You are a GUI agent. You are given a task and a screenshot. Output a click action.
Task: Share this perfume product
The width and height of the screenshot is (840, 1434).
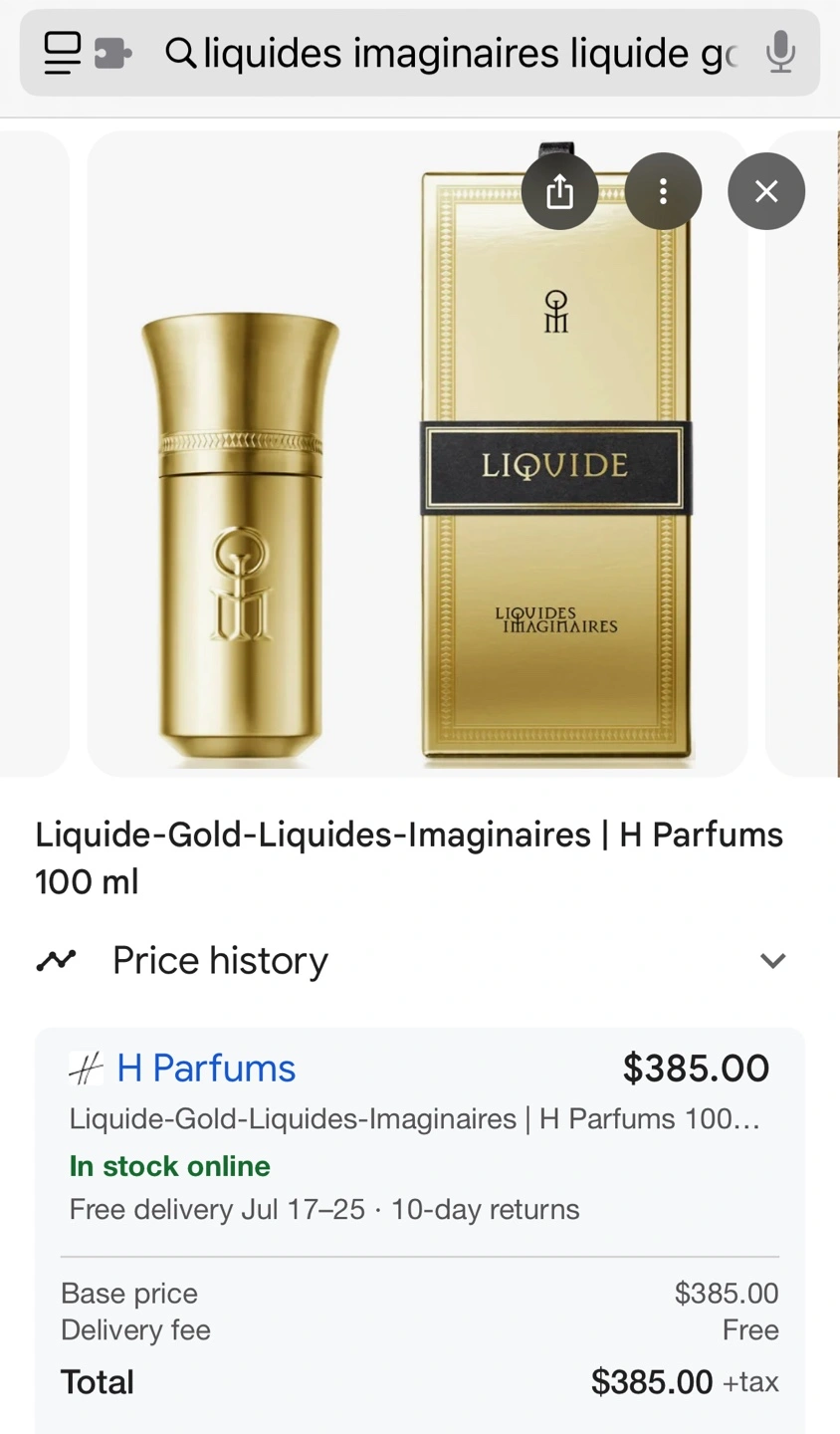pos(559,191)
